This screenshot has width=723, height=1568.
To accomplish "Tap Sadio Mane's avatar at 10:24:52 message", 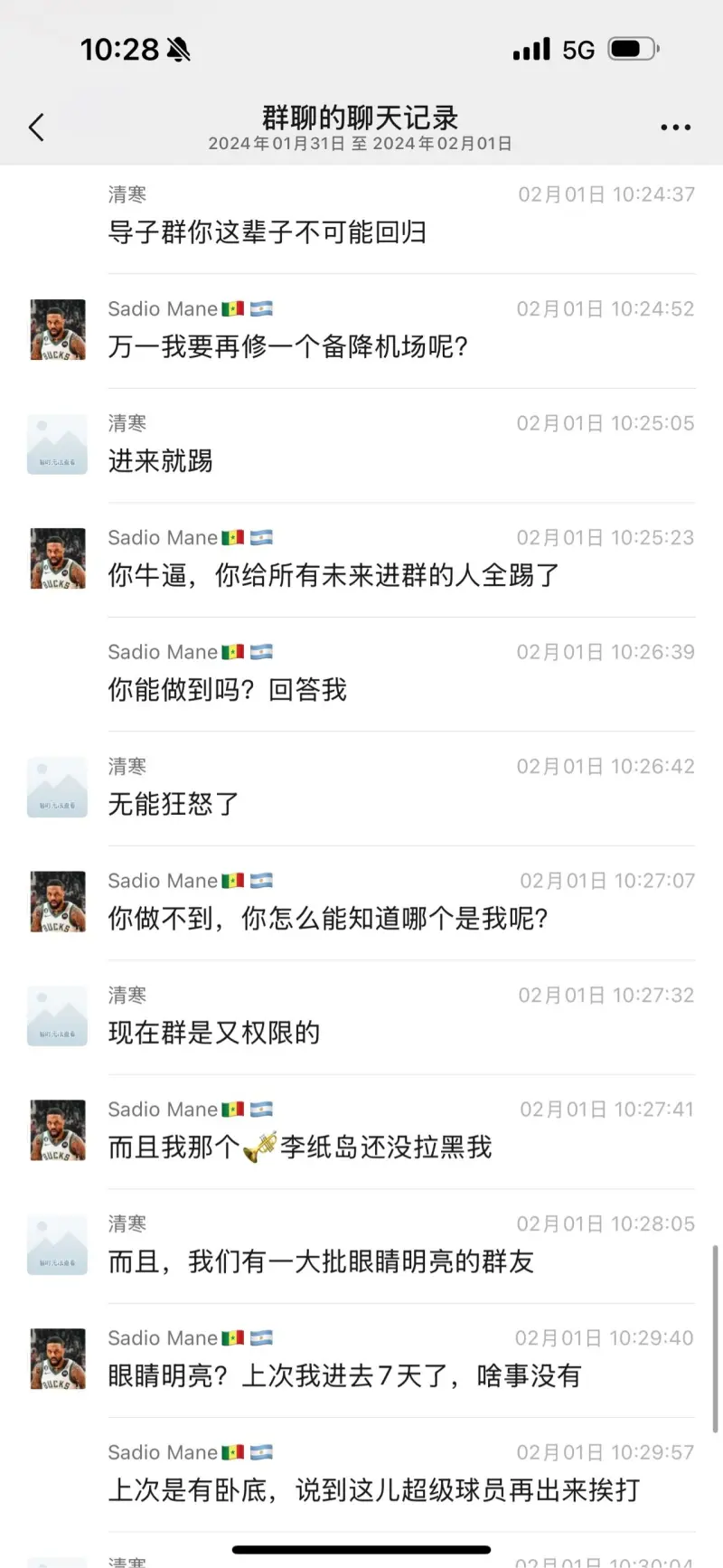I will tap(58, 330).
